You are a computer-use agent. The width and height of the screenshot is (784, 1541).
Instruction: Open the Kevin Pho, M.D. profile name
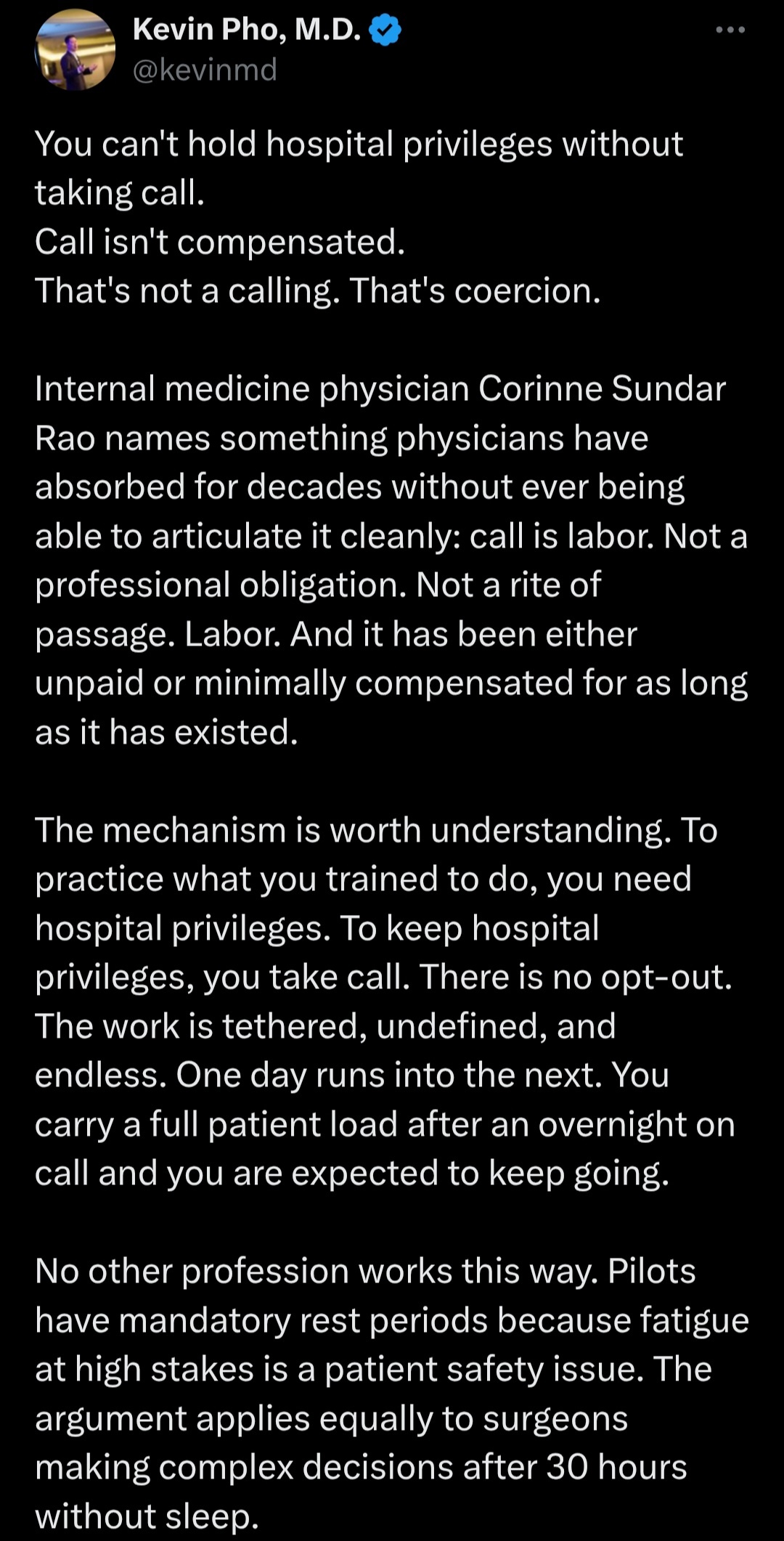[x=247, y=30]
